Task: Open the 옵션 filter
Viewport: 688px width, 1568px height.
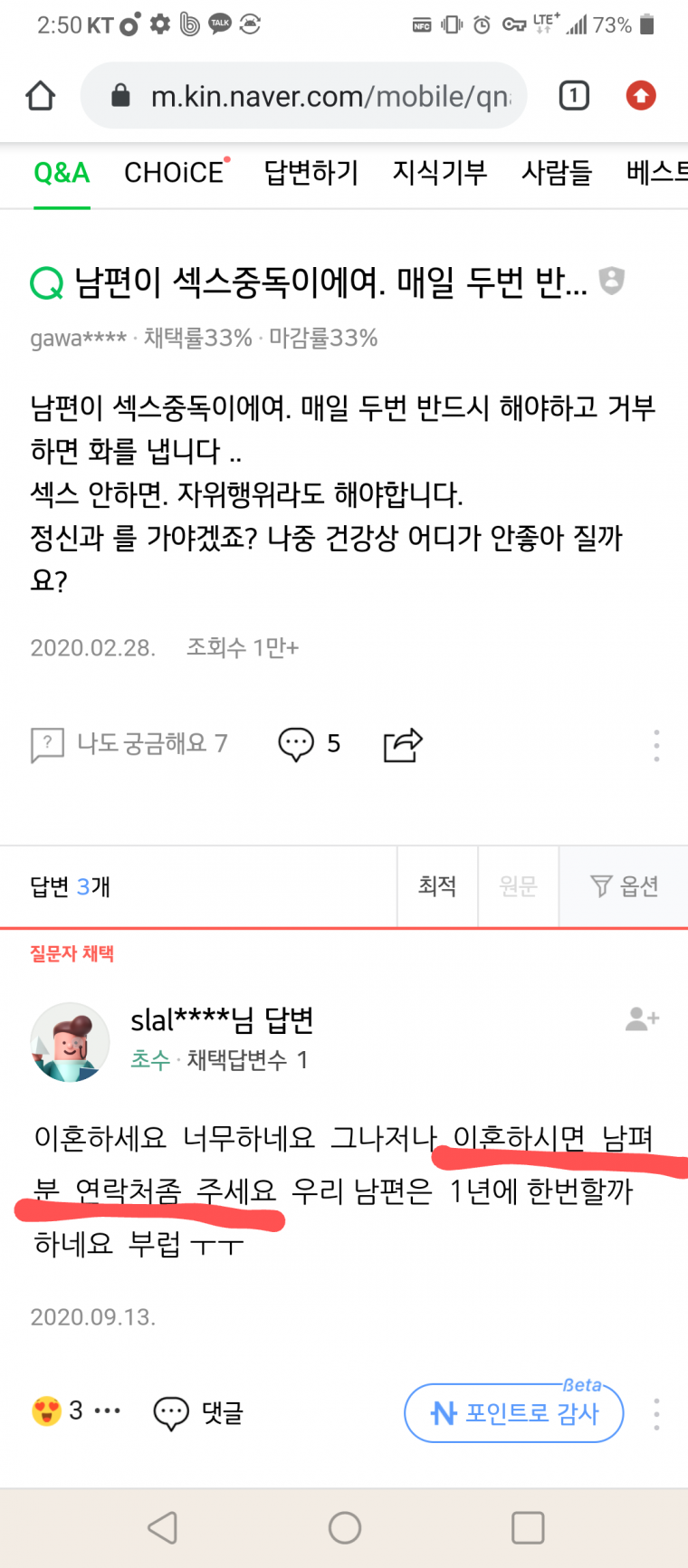Action: 624,886
